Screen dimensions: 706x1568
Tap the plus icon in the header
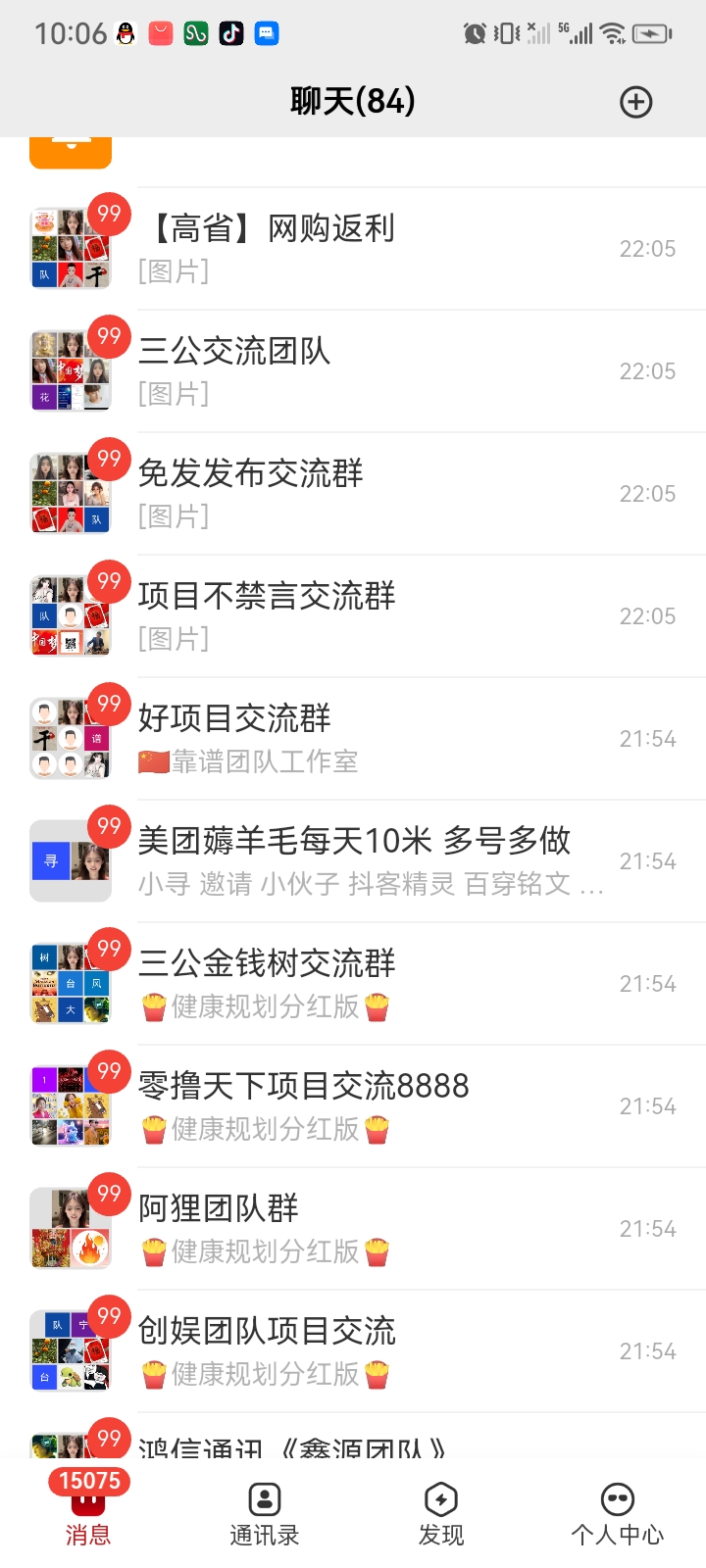pos(636,102)
